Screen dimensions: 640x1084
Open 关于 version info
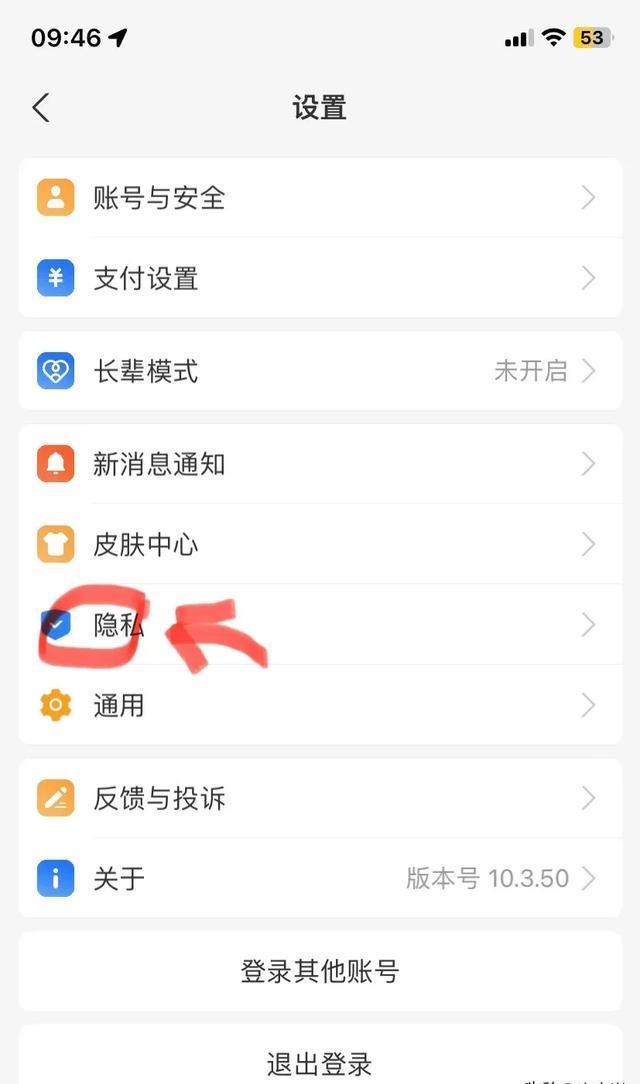[x=320, y=878]
